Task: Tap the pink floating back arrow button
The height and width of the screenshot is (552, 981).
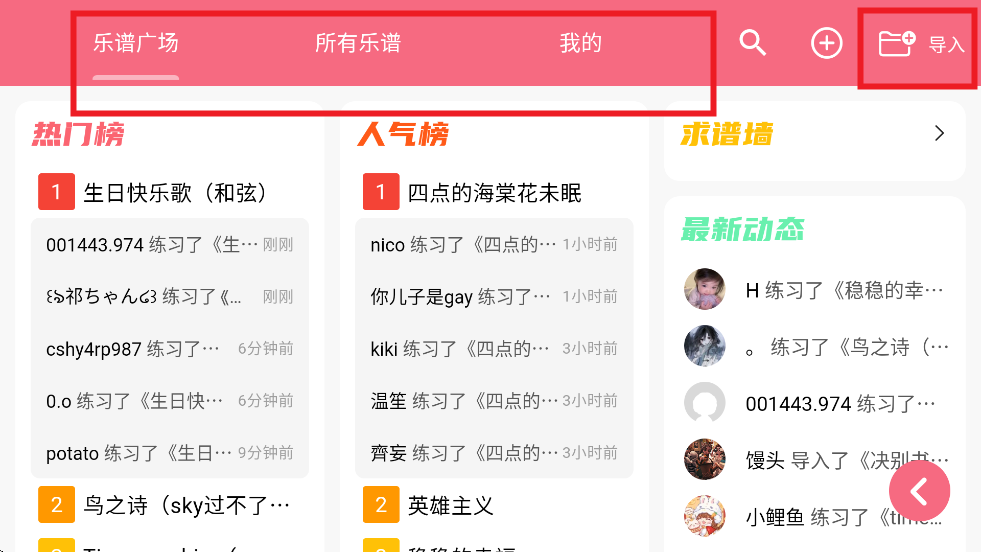Action: 919,491
